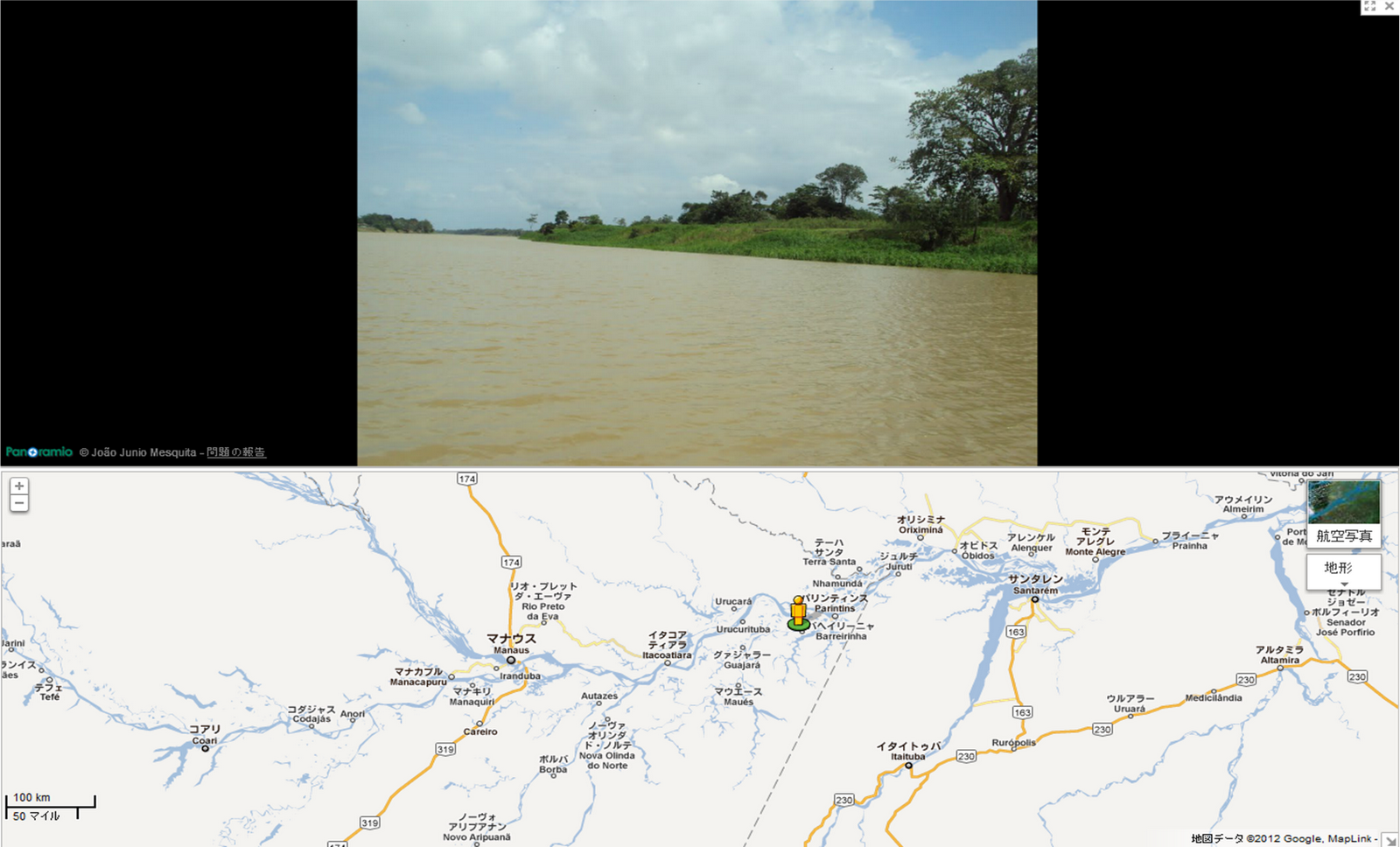Open the 問題の報告 report link
1400x847 pixels.
coord(235,452)
